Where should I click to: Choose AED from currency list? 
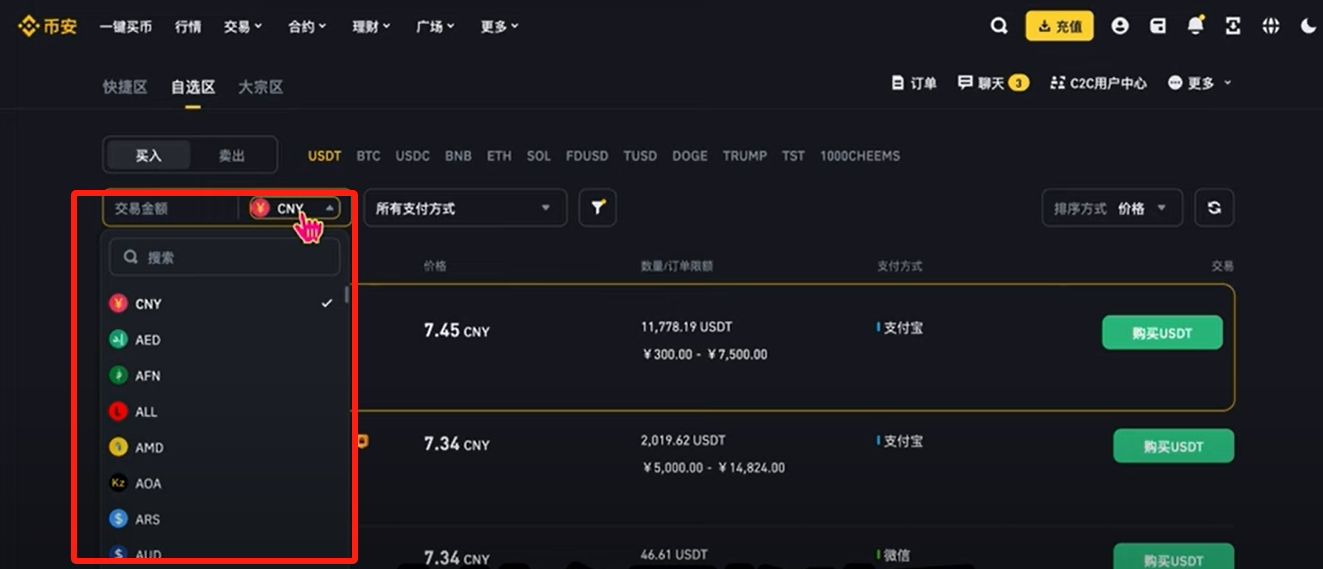(x=148, y=340)
